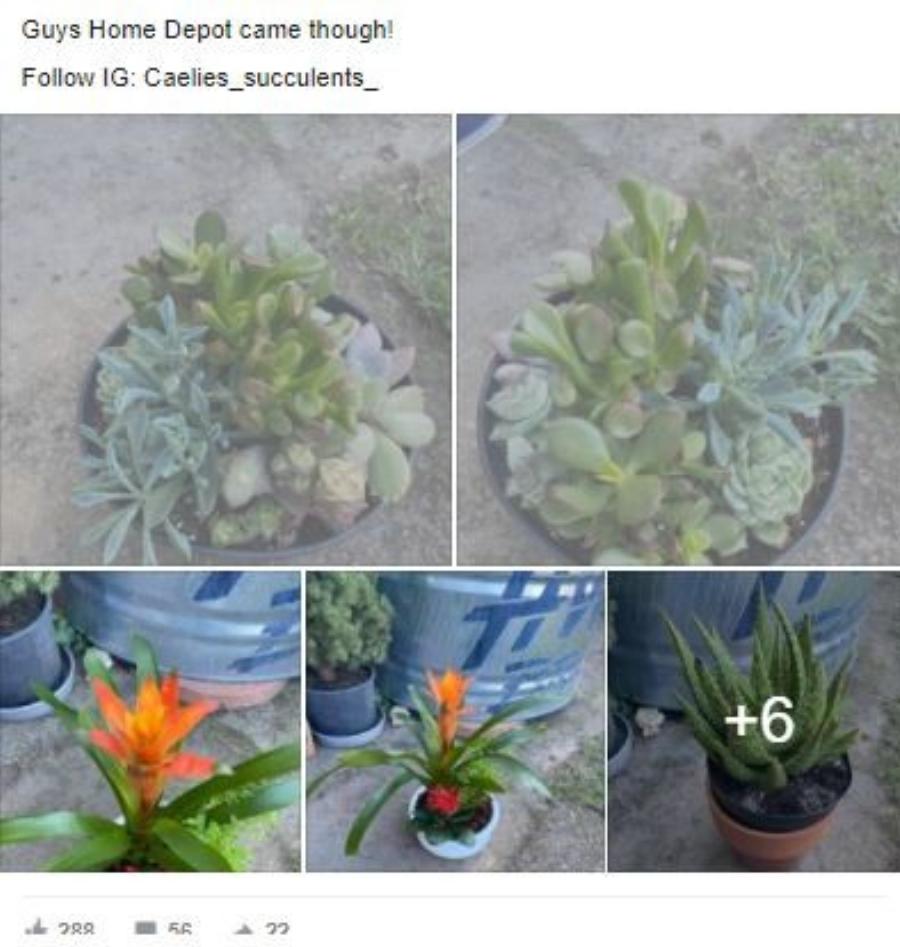Open the +6 tile to view more photos
Viewport: 900px width, 947px height.
(753, 721)
